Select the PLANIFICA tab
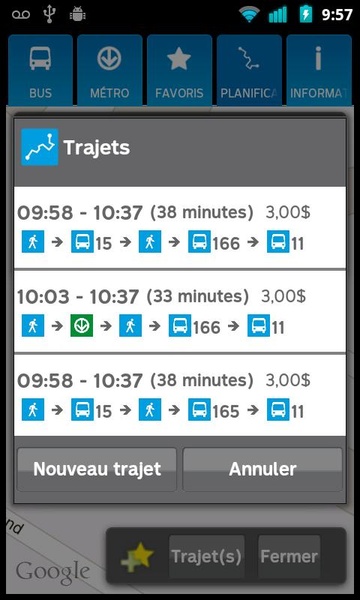The height and width of the screenshot is (600, 360). [x=249, y=70]
